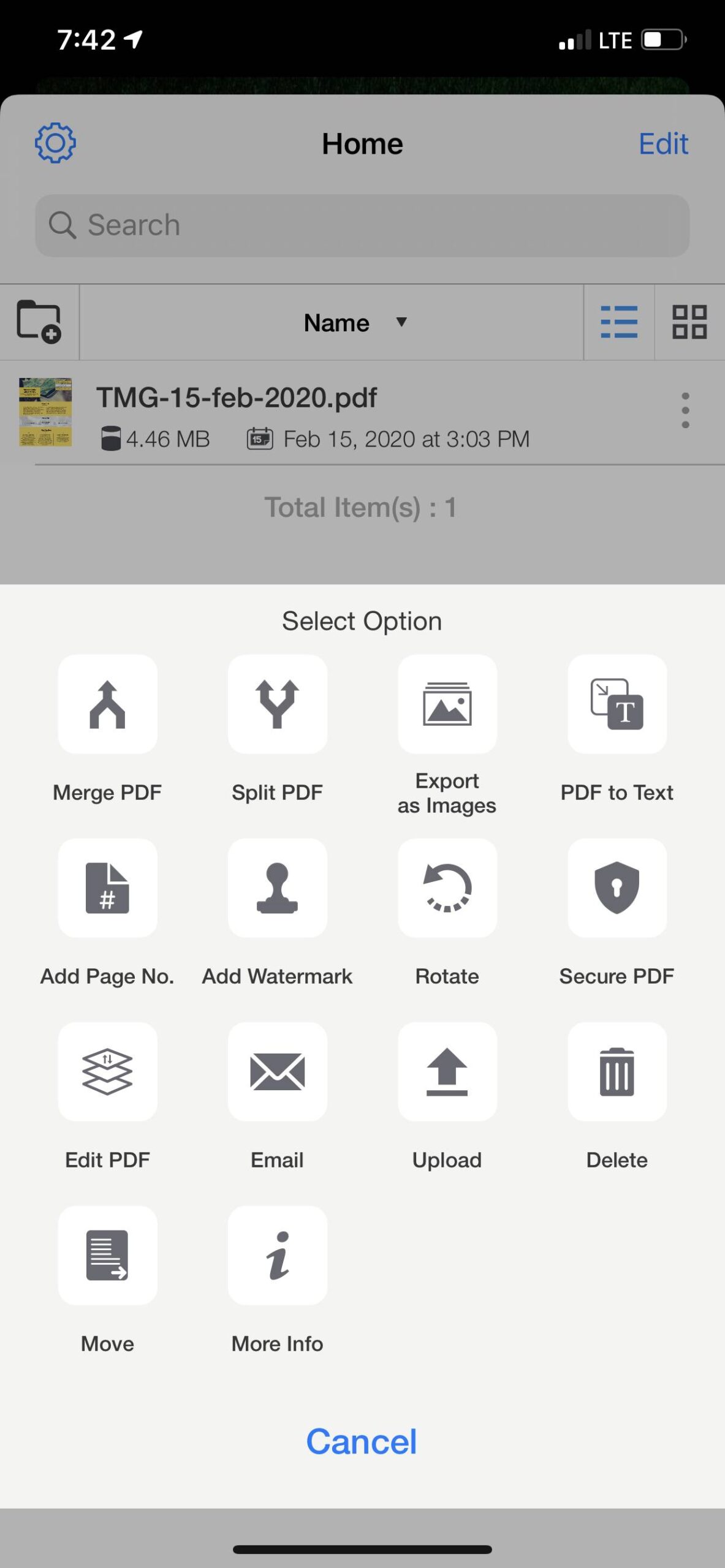Select the Merge PDF option

tap(107, 704)
